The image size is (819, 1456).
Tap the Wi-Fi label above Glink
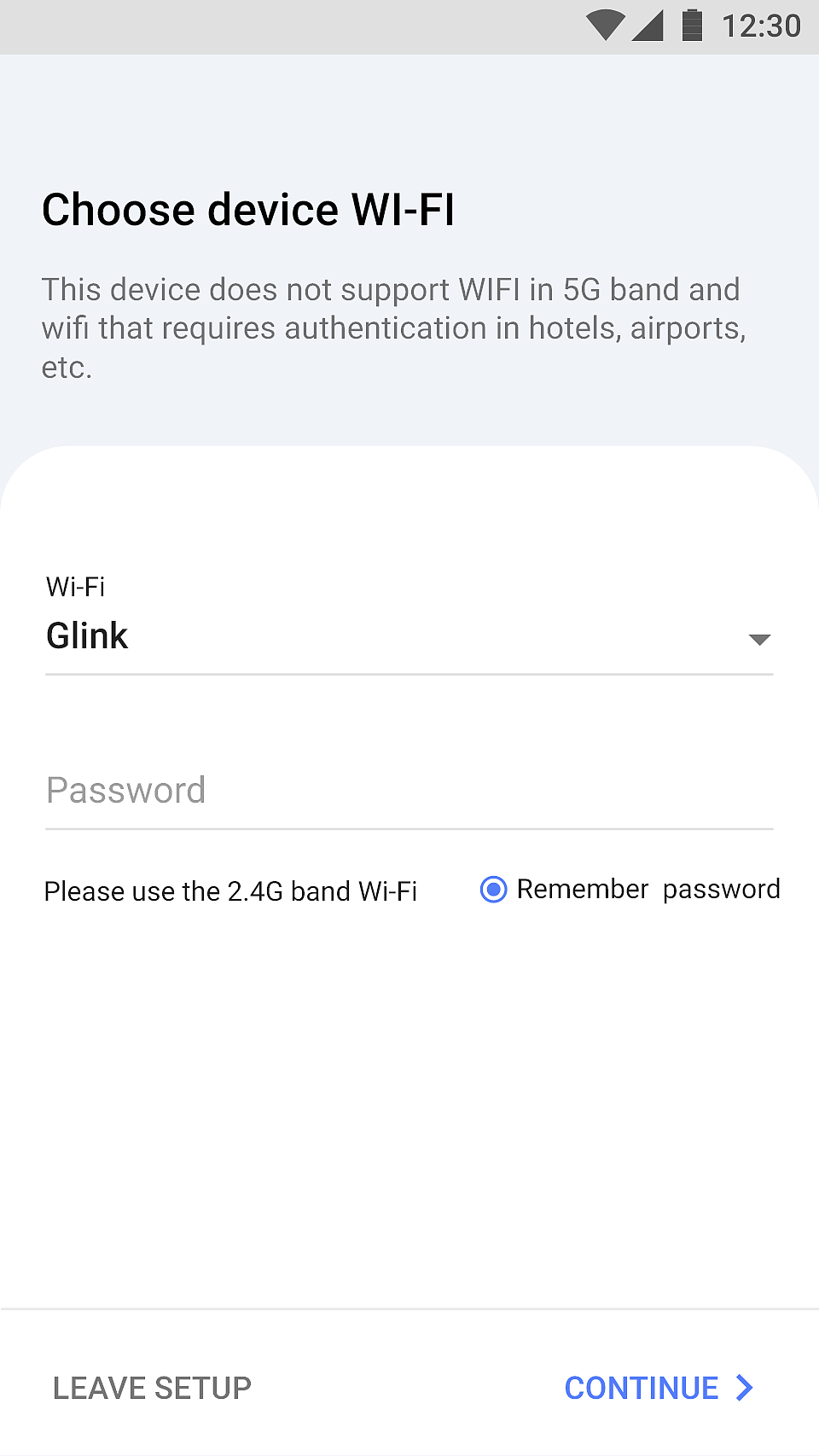75,587
